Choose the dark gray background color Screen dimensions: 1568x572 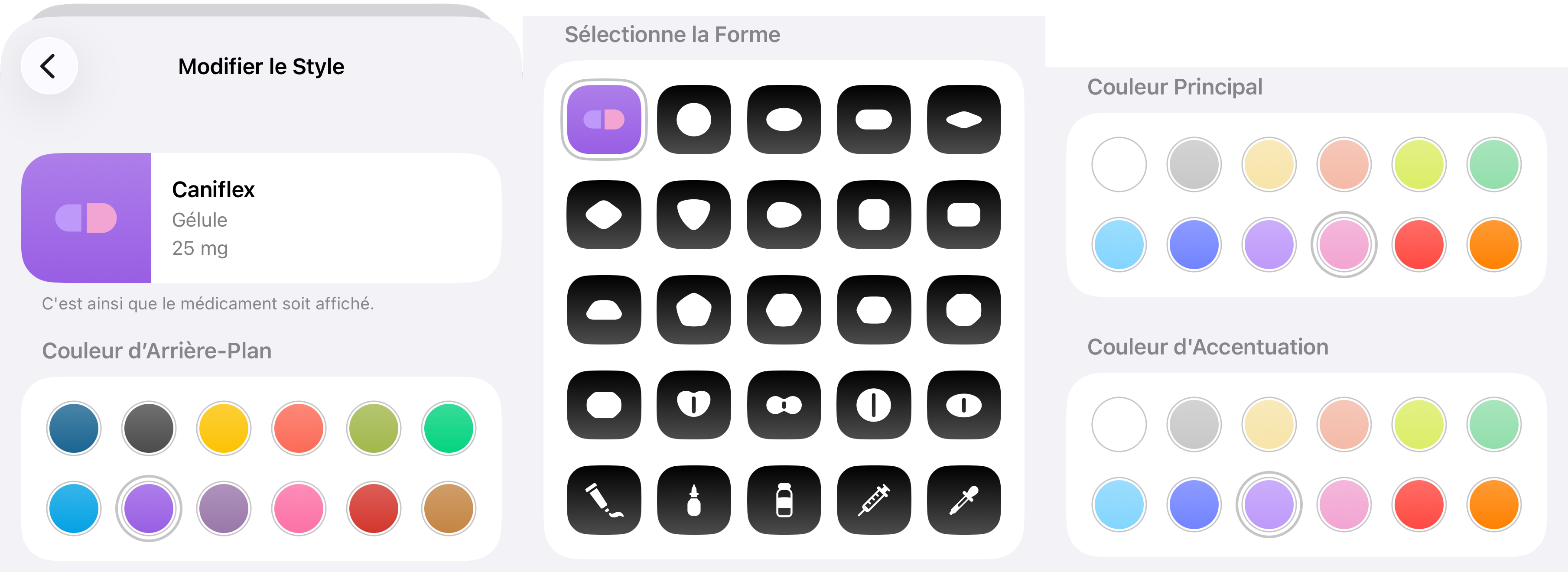149,428
